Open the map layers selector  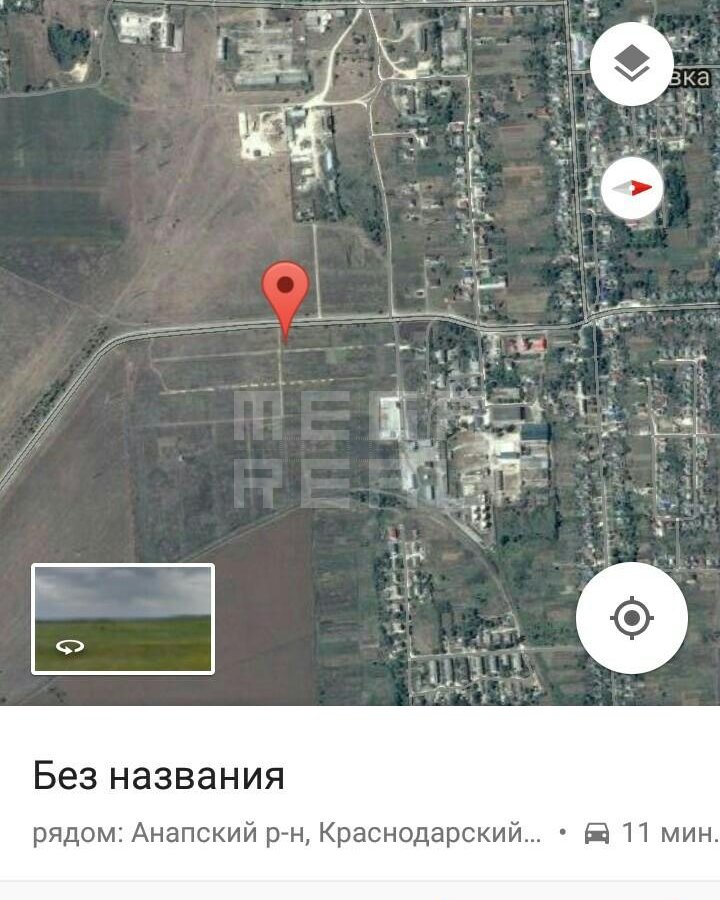click(x=631, y=64)
